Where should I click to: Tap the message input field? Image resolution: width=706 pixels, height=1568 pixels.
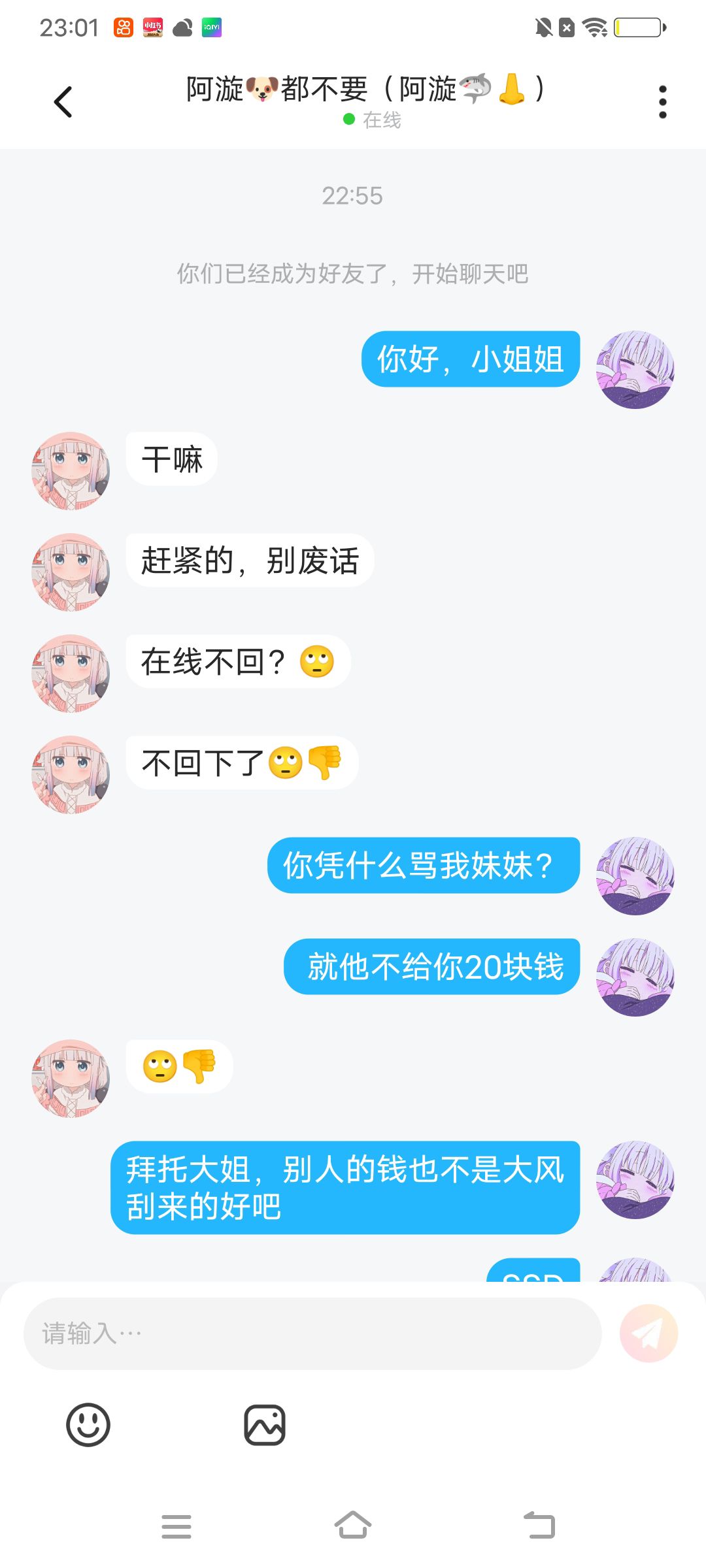pos(312,1333)
